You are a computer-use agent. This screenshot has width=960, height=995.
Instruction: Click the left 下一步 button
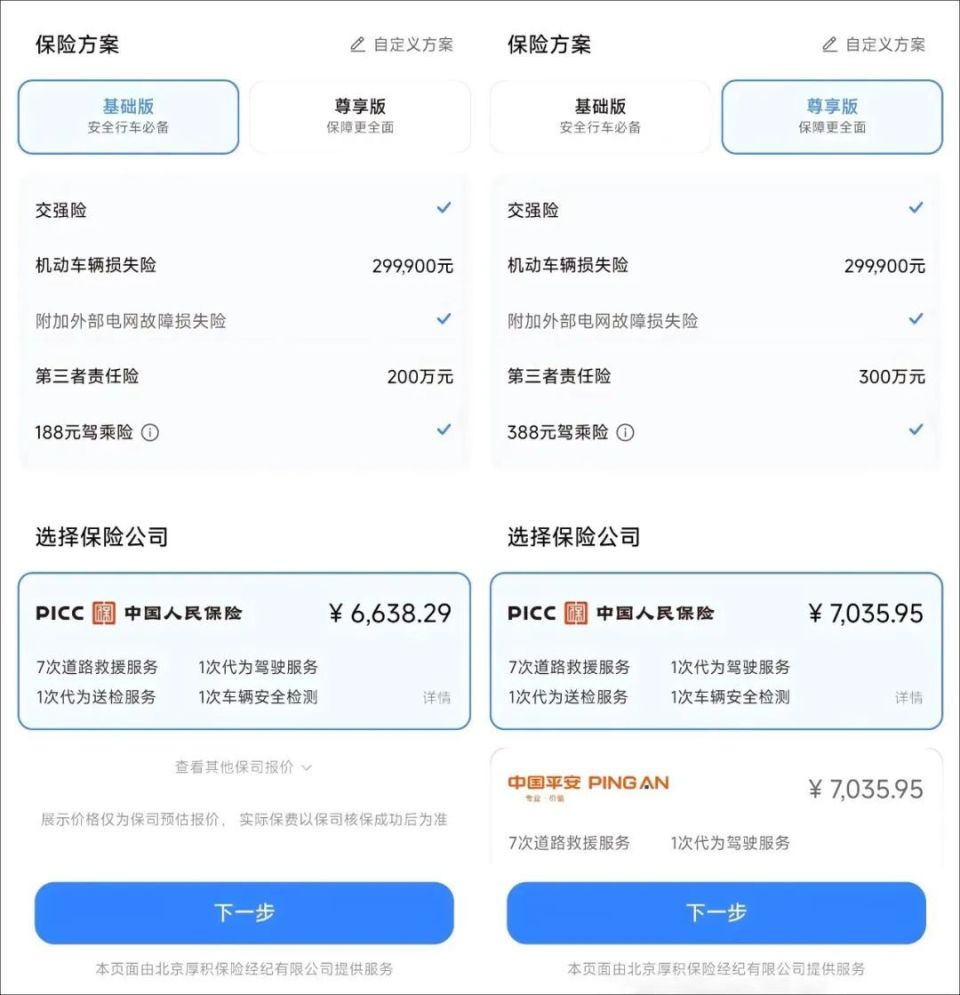(x=244, y=911)
